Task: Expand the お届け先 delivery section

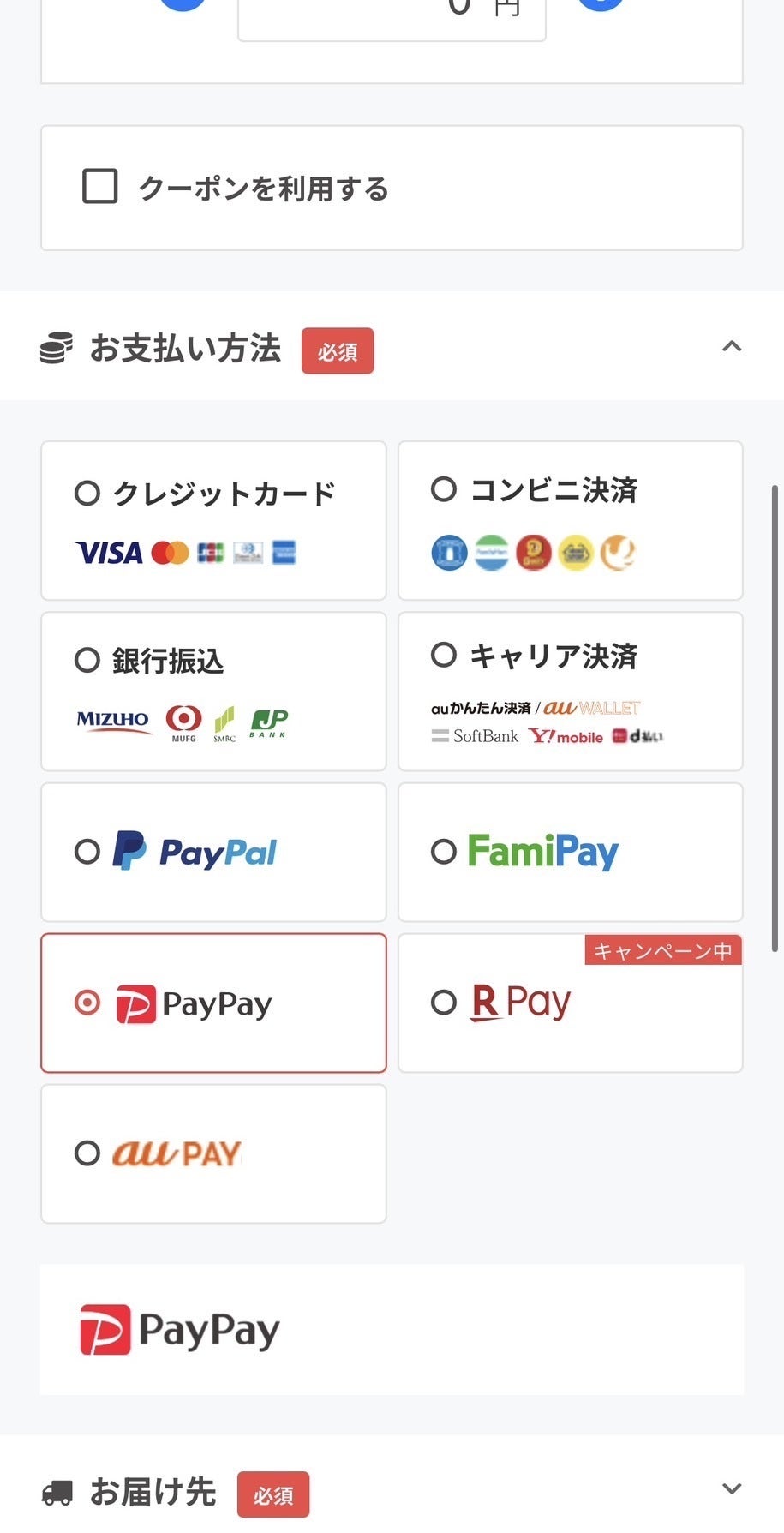Action: point(731,1488)
